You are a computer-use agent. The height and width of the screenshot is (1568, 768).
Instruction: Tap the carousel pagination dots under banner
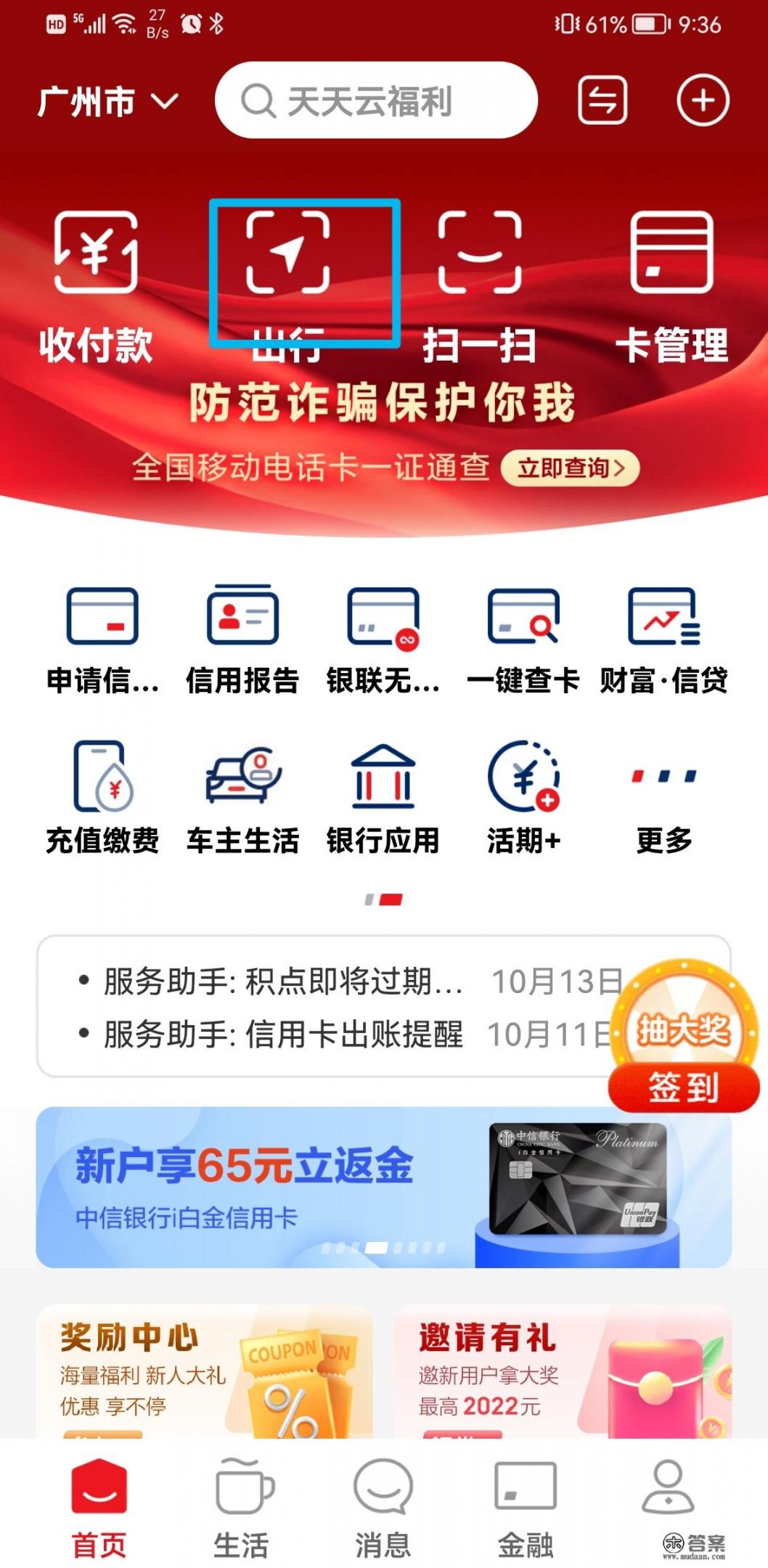coord(384,900)
